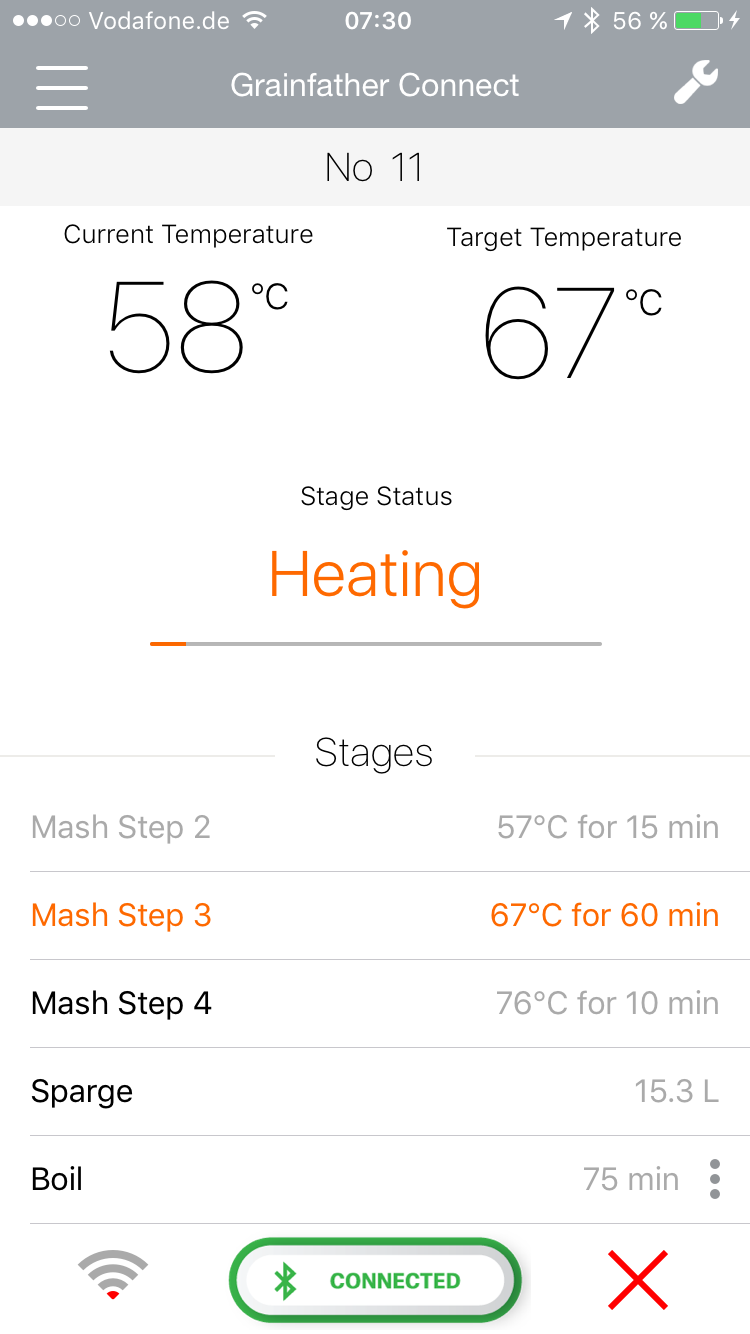The image size is (750, 1334).
Task: Tap the Wi-Fi signal icon
Action: [x=113, y=1277]
